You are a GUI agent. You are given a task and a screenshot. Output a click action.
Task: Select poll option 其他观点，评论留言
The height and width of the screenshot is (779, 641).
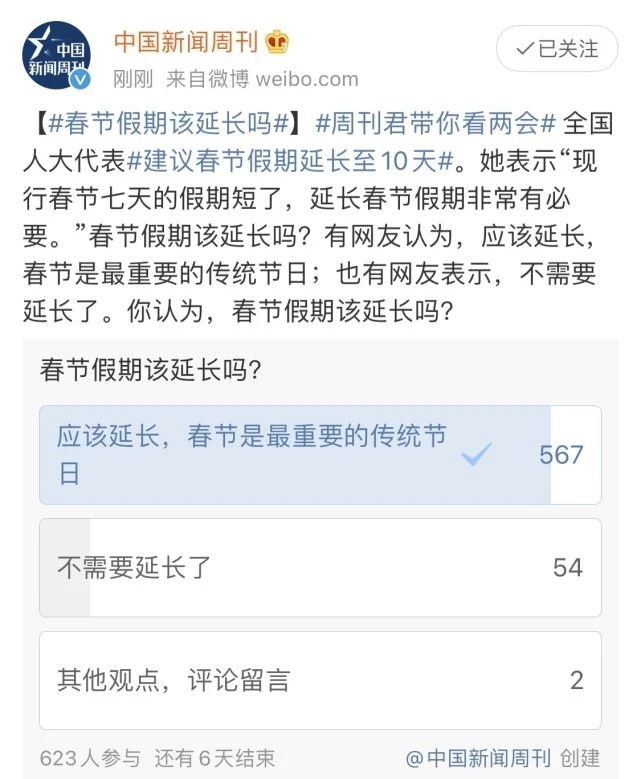point(320,680)
